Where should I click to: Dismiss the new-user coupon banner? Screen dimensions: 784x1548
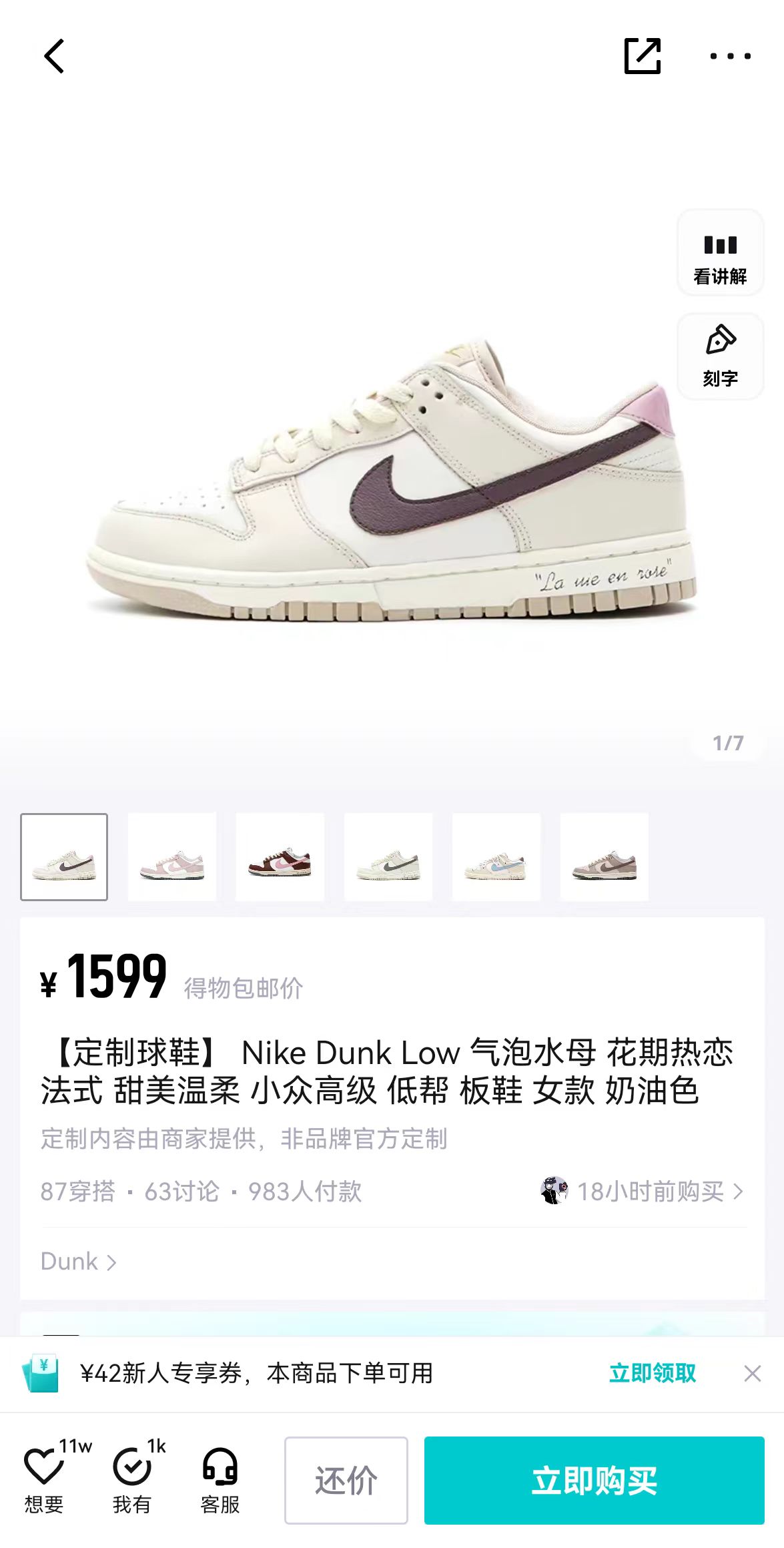pos(753,1373)
